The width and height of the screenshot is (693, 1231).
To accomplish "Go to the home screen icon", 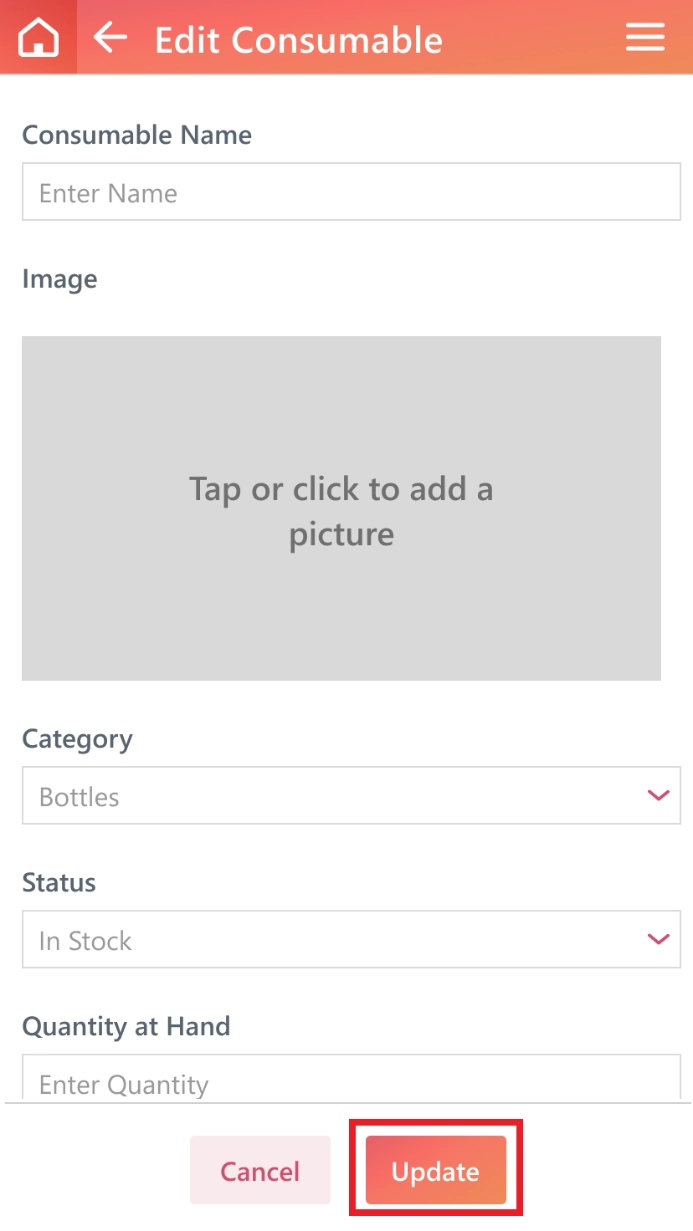I will 38,37.
